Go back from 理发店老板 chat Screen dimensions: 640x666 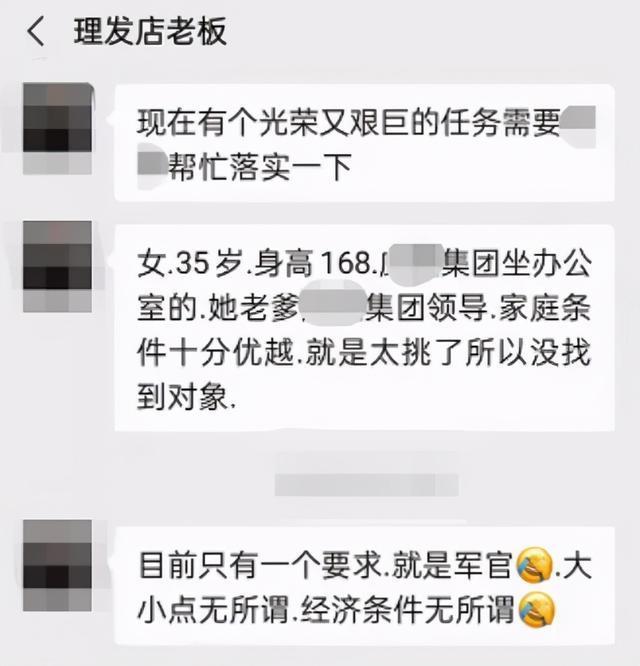point(36,32)
